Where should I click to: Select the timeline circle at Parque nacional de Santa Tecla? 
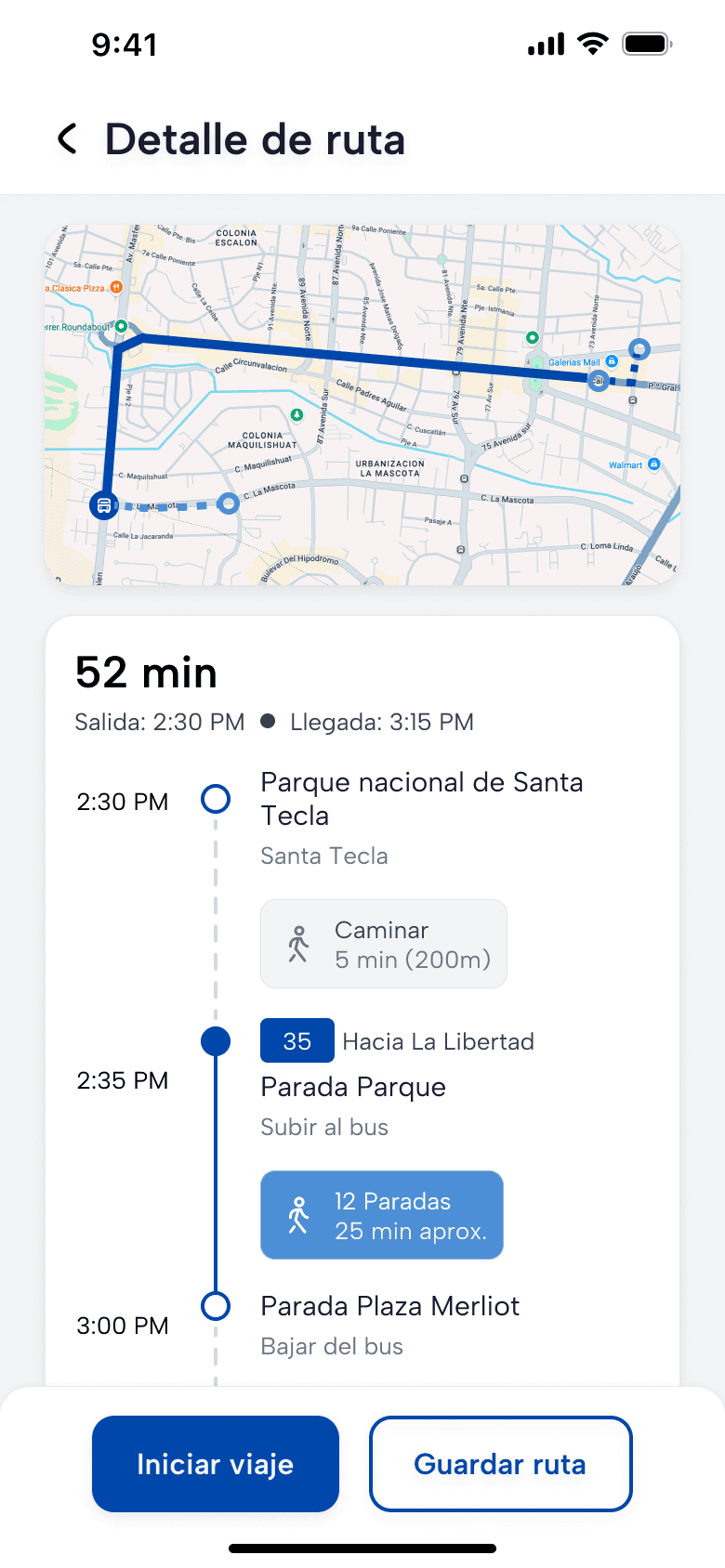click(x=215, y=798)
